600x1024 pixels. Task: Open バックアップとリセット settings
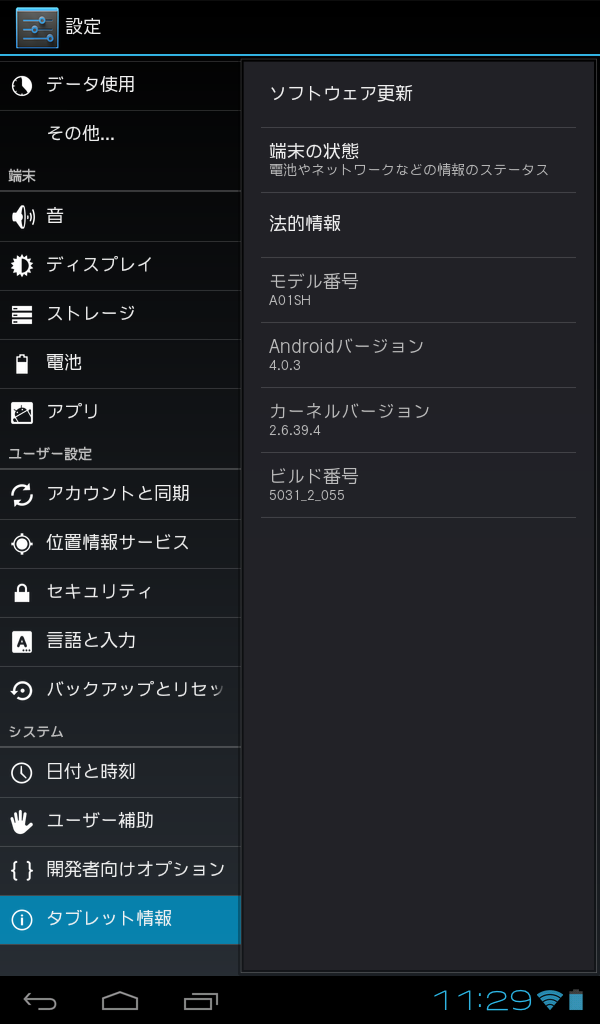coord(120,690)
